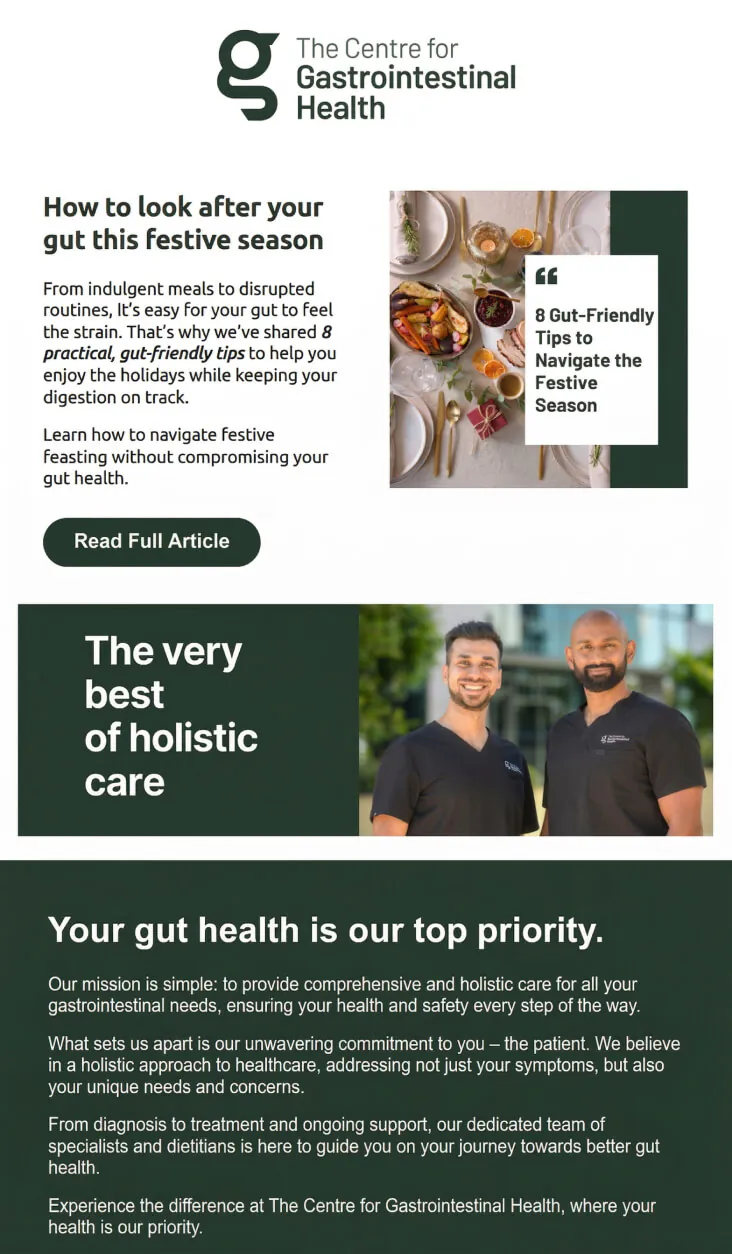Open the Read Full Article button
Image resolution: width=732 pixels, height=1254 pixels.
151,542
